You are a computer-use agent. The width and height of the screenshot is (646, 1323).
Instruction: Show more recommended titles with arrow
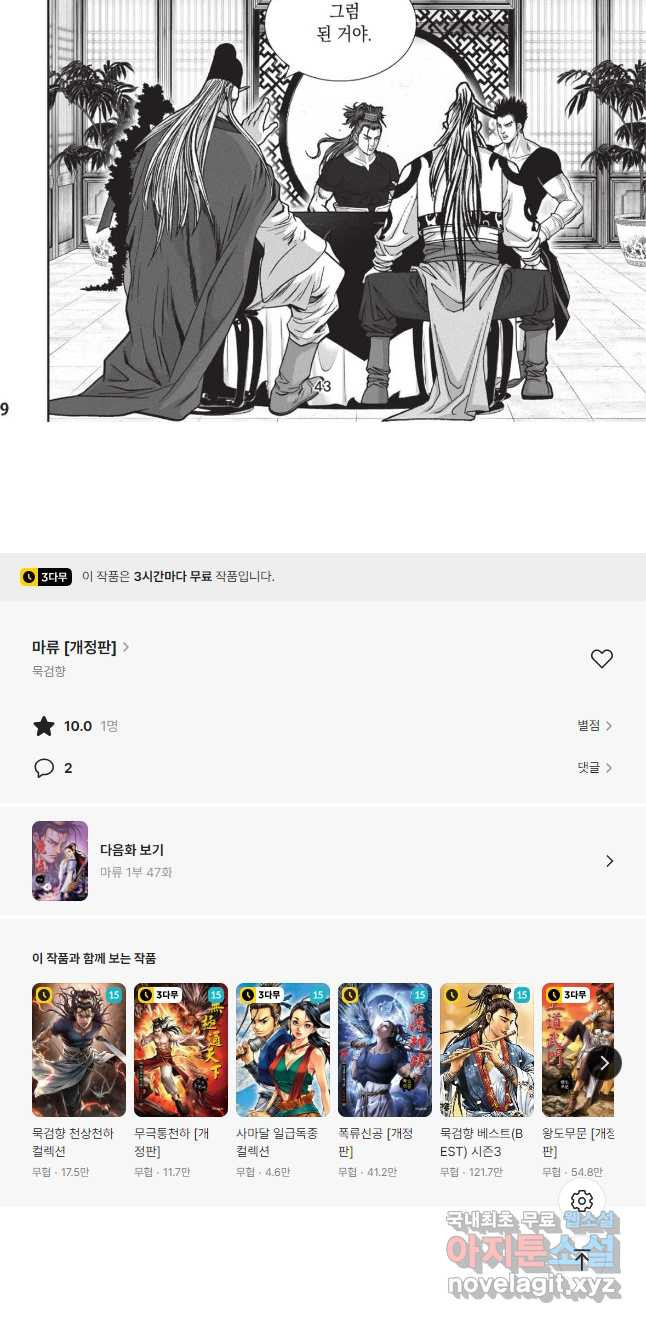coord(604,1062)
